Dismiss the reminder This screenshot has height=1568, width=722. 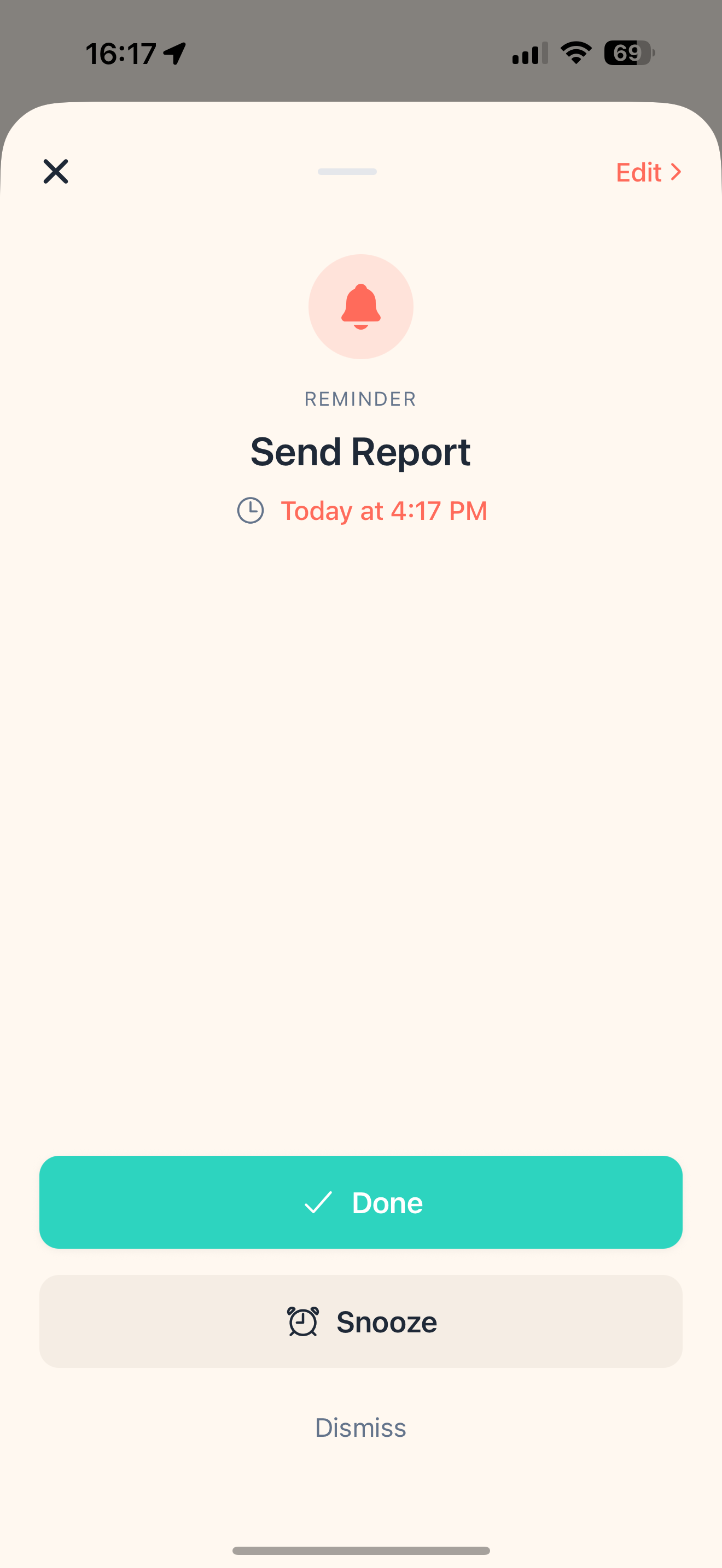tap(360, 1427)
